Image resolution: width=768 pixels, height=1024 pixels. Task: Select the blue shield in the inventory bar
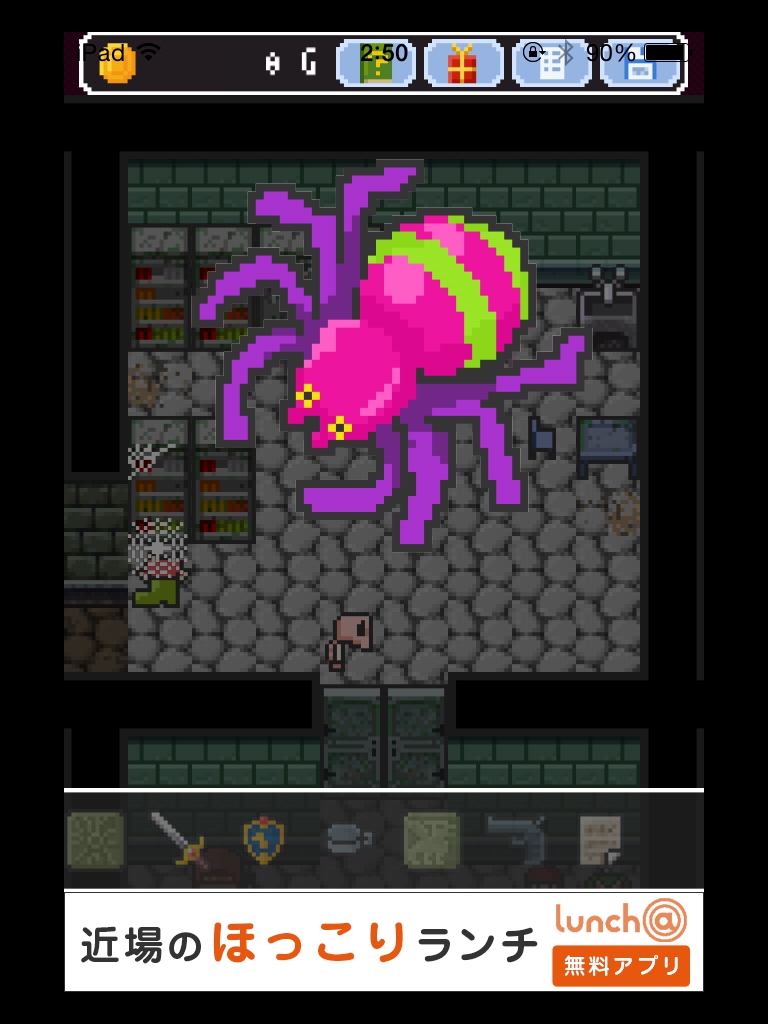coord(264,838)
